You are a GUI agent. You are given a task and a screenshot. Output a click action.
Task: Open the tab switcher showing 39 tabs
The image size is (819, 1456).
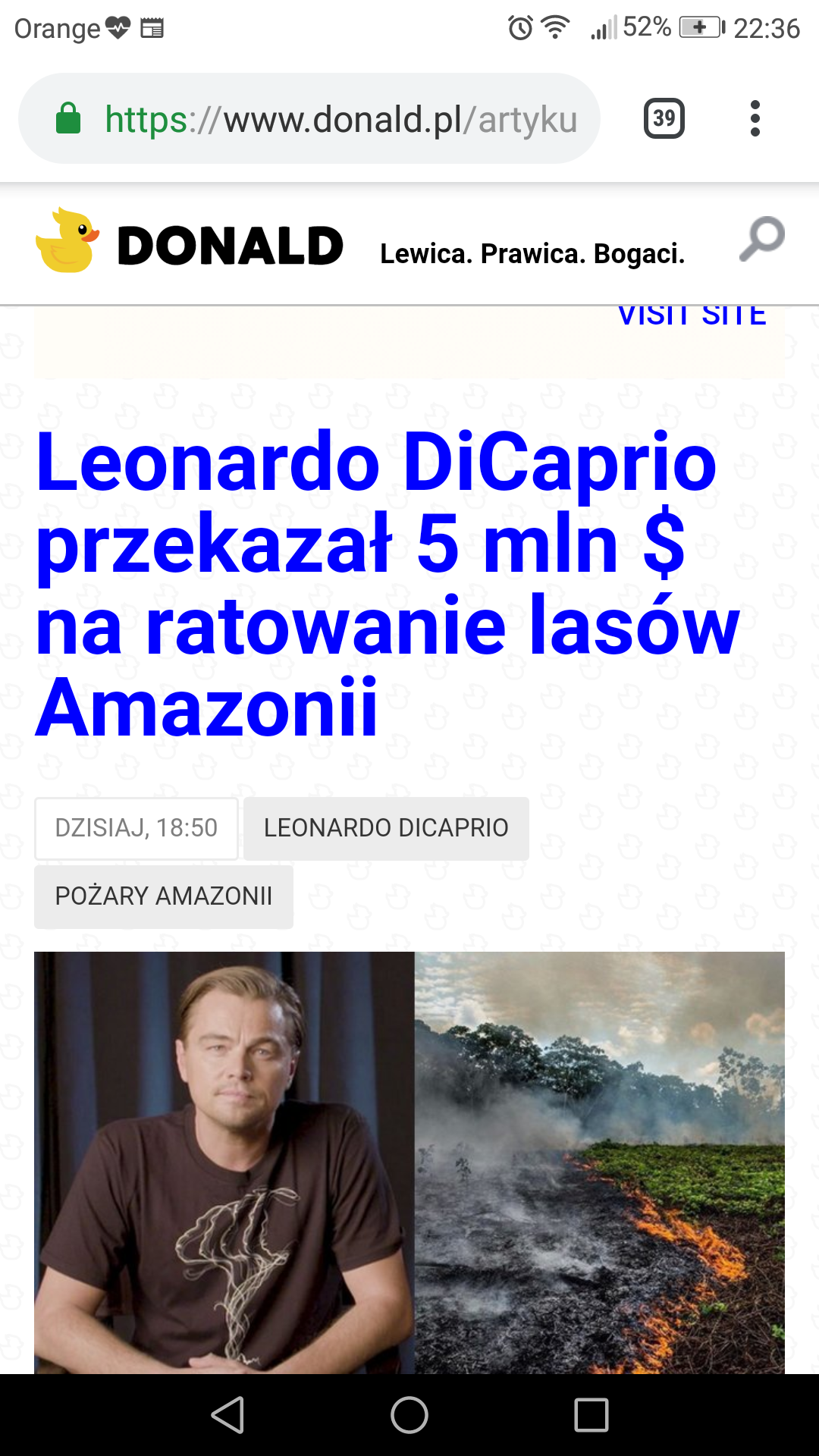664,118
